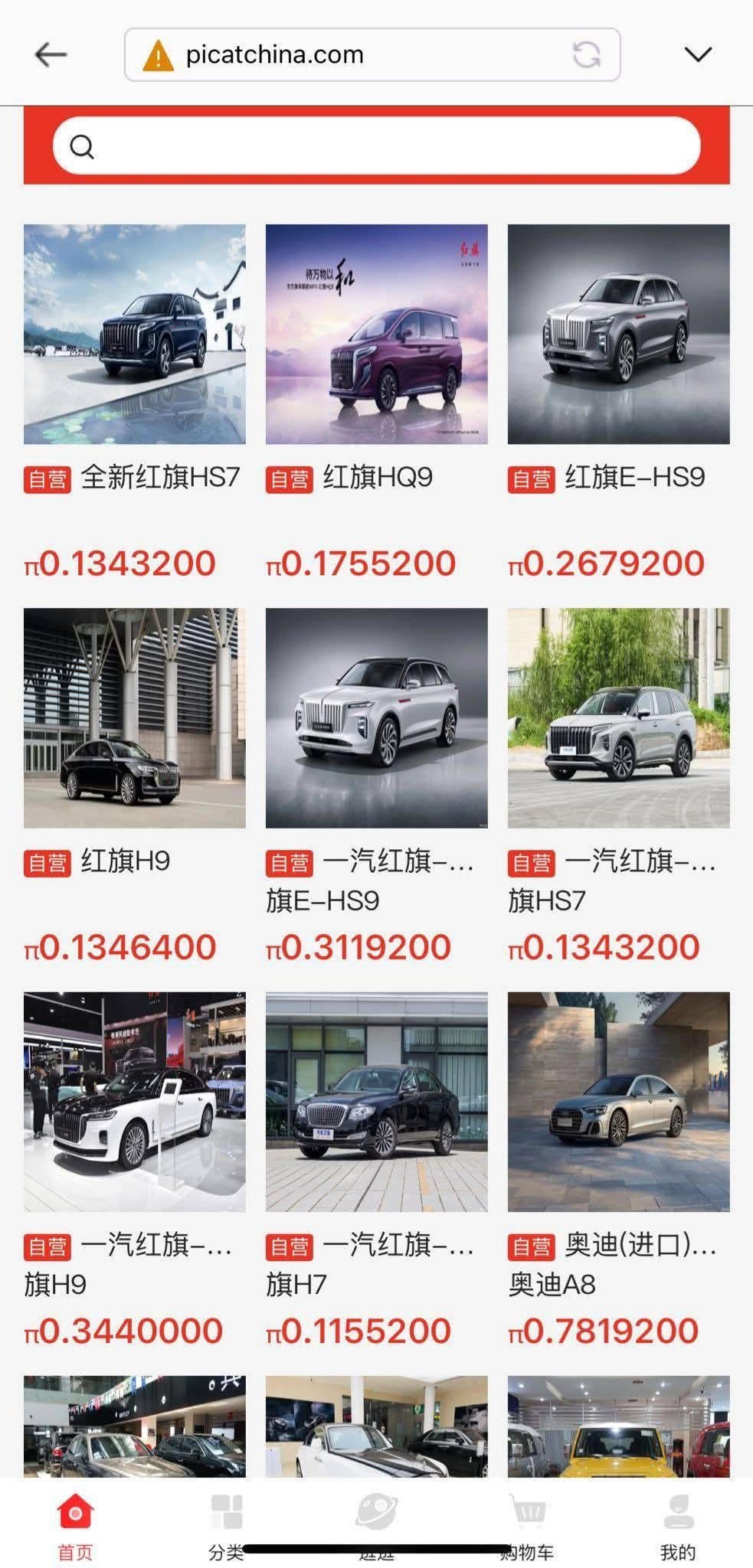View the 一汽红旗 HS7 card with green trees
Screen dimensions: 753x1568
(618, 718)
